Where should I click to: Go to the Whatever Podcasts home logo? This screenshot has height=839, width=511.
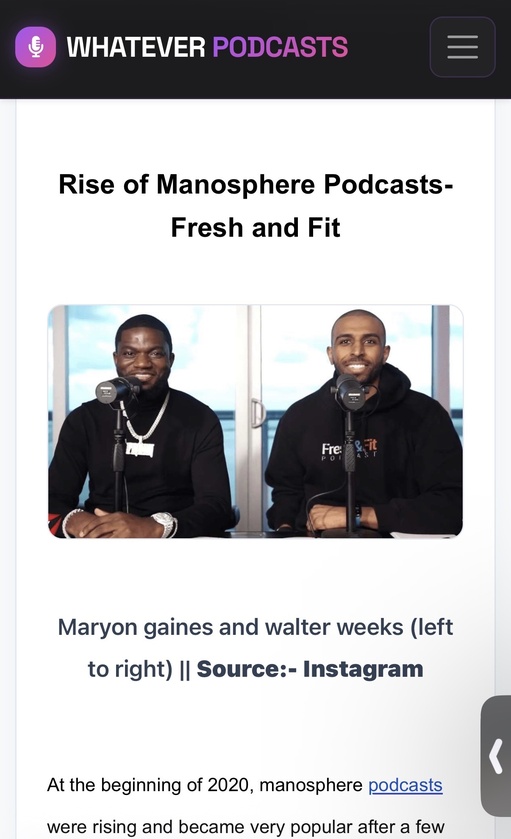pos(181,47)
